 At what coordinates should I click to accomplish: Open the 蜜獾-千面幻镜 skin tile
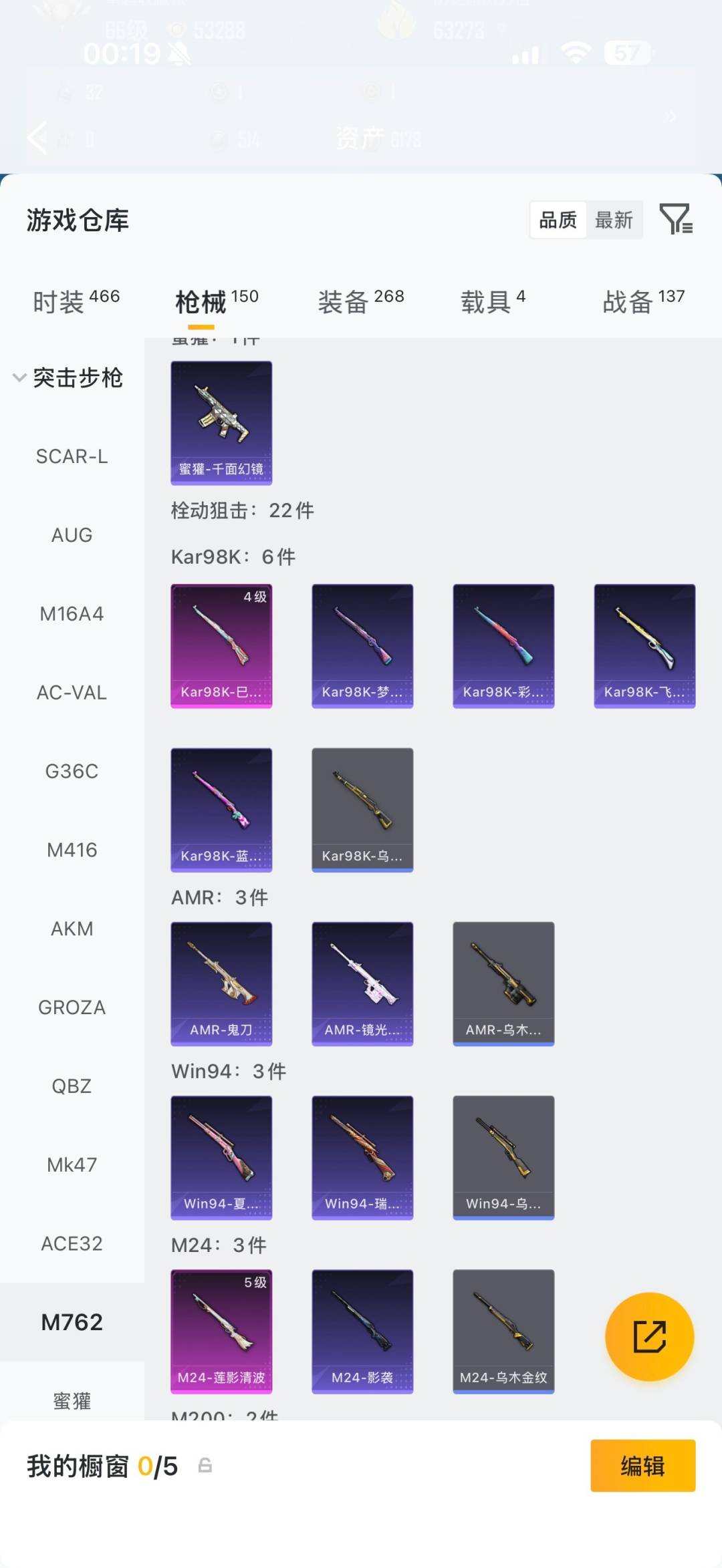tap(221, 423)
